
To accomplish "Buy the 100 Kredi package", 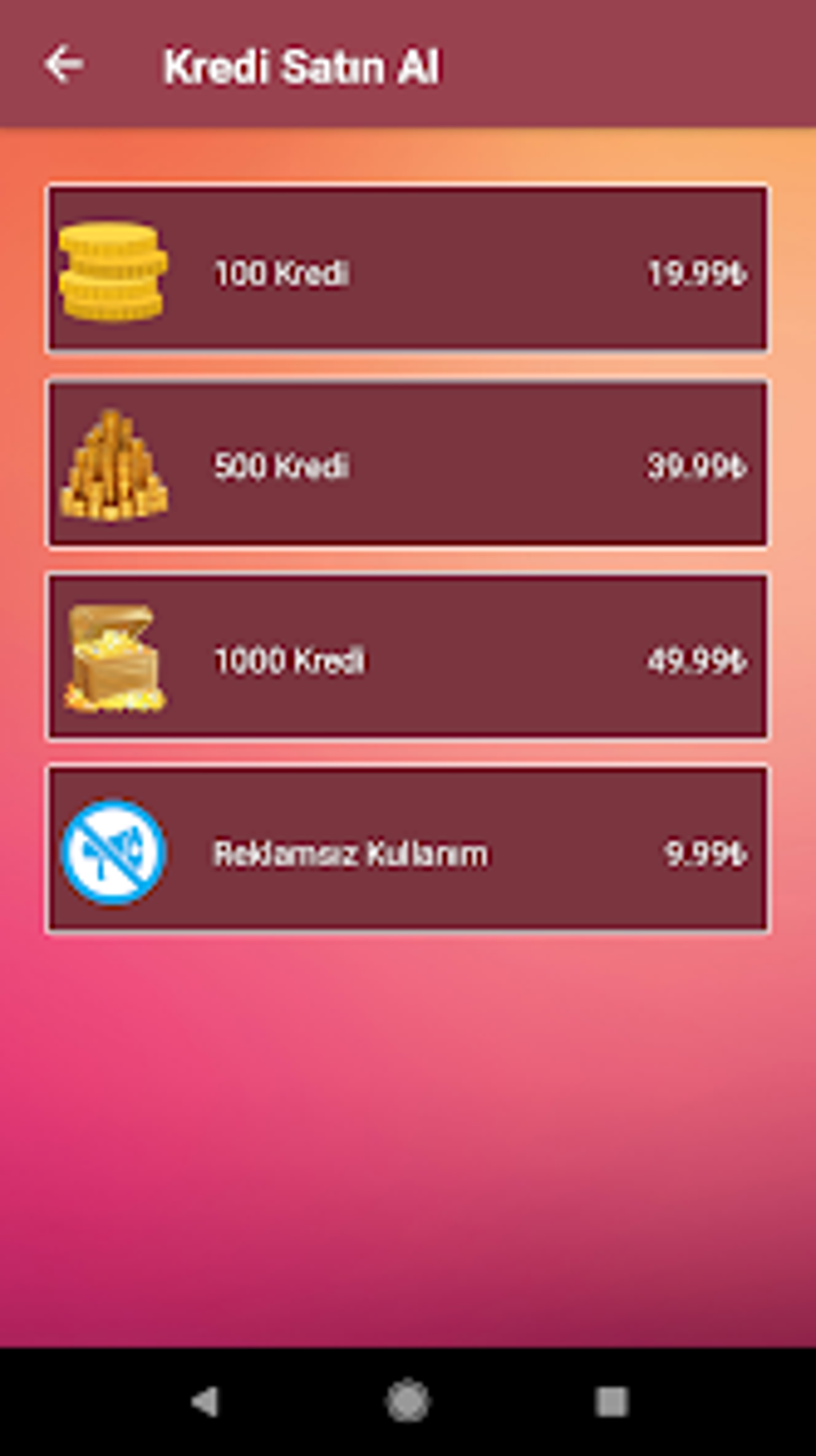I will (407, 270).
